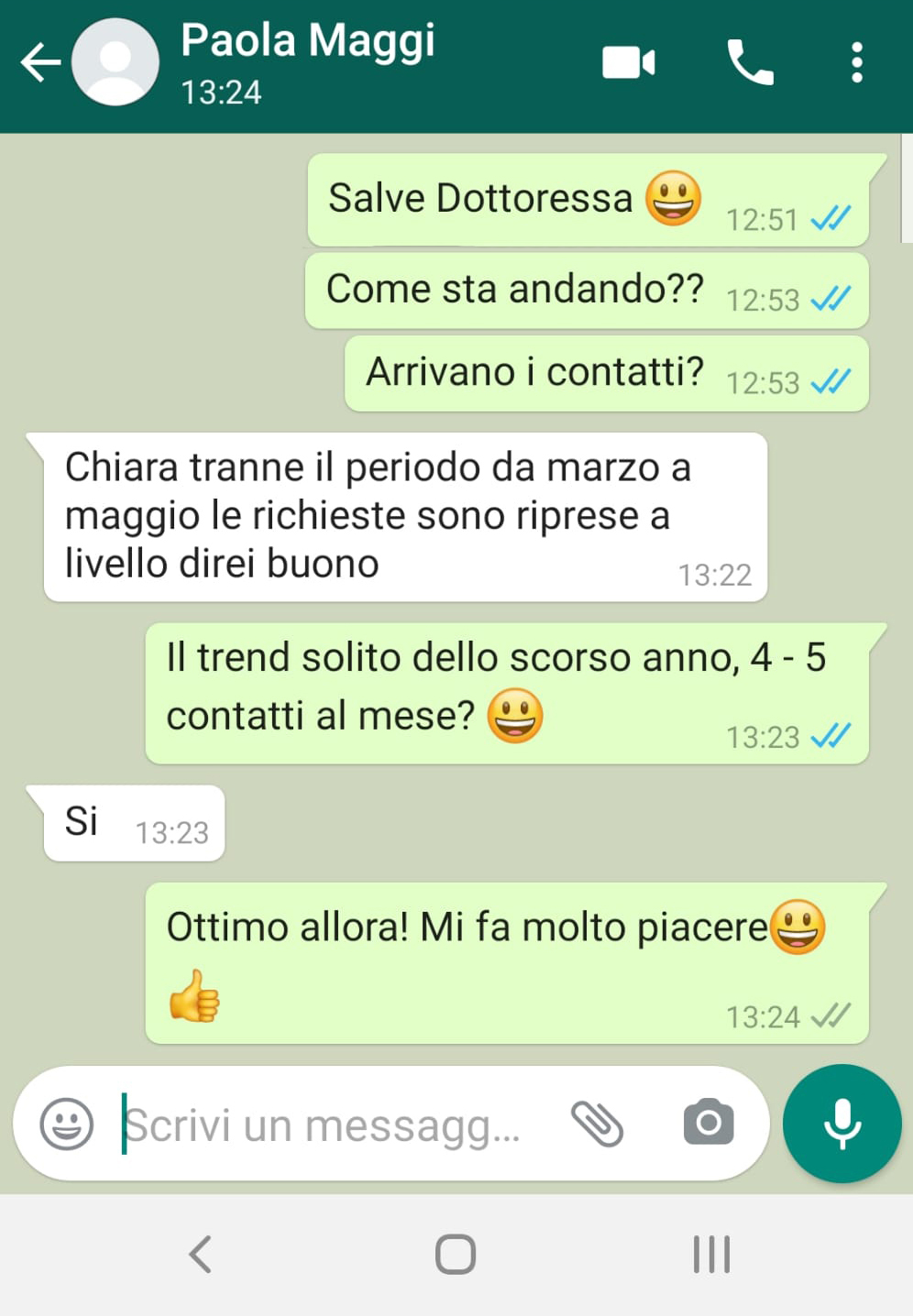Open Paola Maggi's contact info

[x=308, y=62]
